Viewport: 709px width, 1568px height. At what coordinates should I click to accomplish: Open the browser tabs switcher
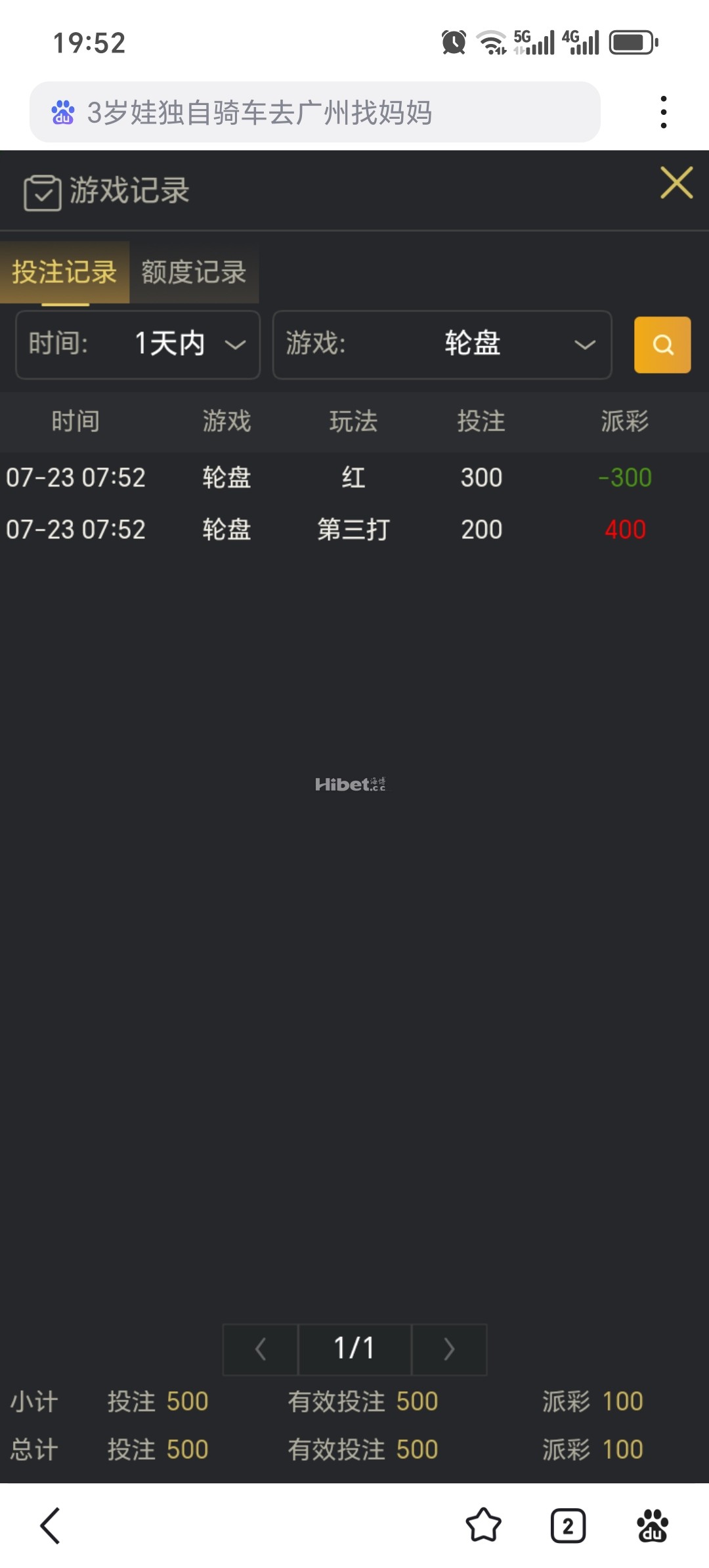click(x=568, y=1525)
